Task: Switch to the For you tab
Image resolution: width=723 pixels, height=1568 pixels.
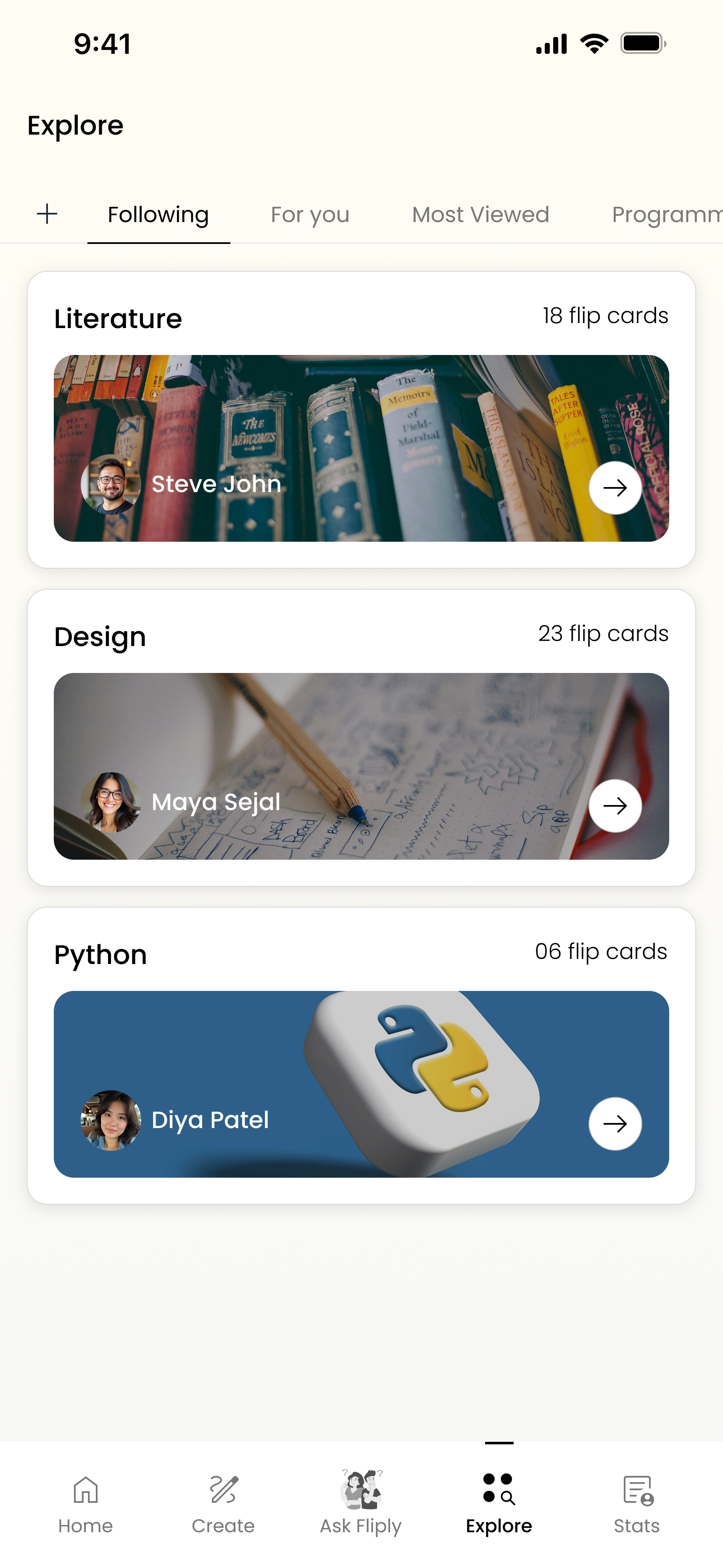Action: point(310,215)
